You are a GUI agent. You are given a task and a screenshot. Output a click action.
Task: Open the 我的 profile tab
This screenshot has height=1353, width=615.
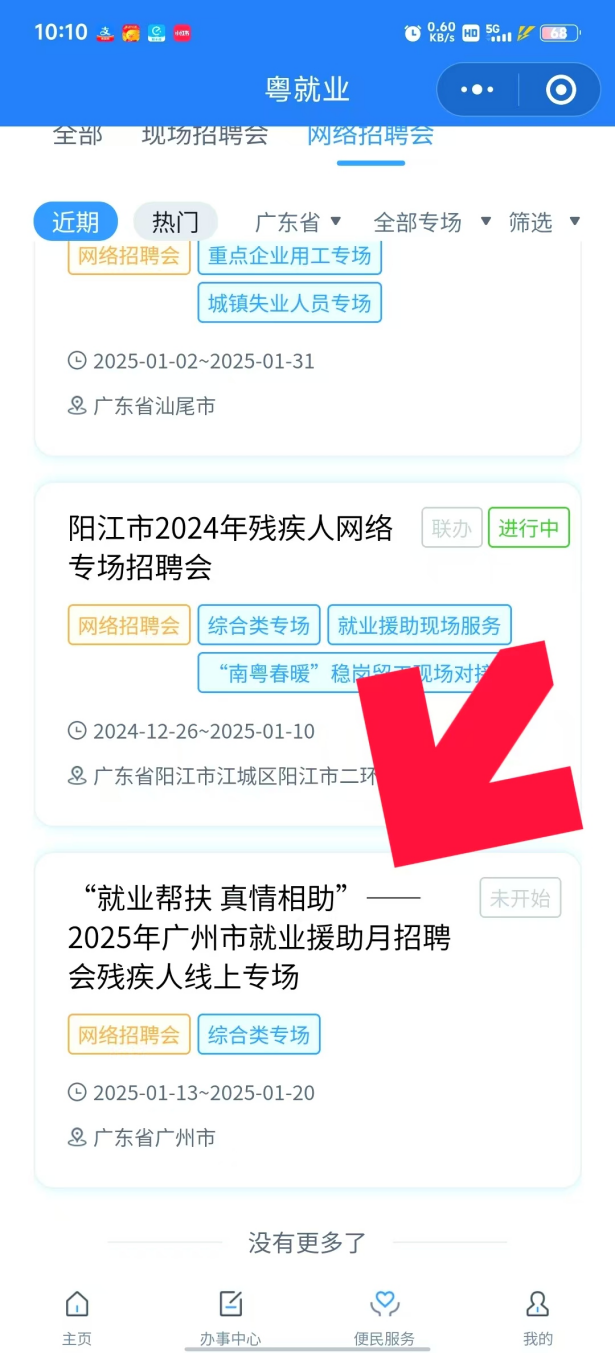(537, 1317)
